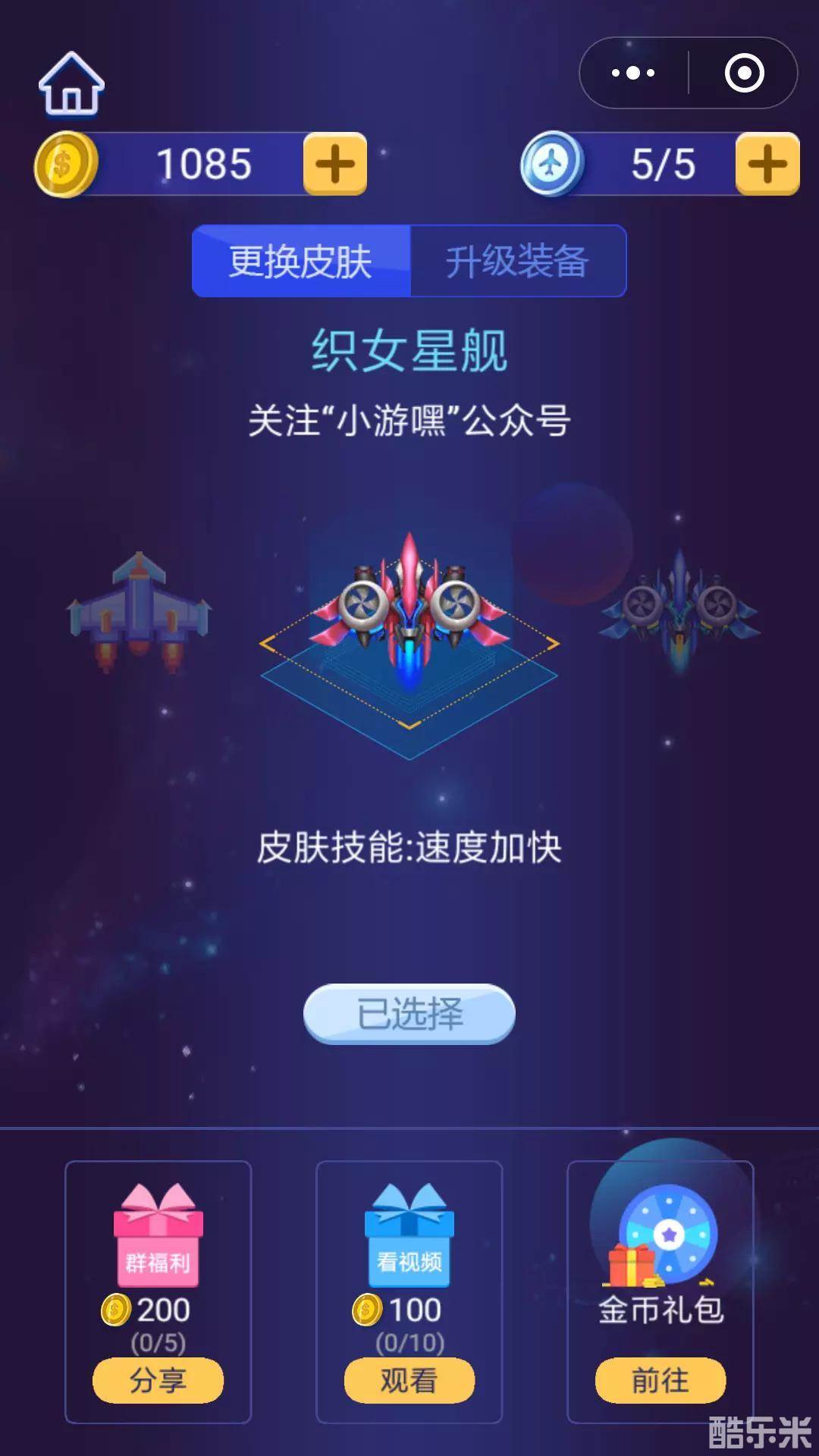
Task: Add more gold coins with plus button
Action: coord(335,164)
